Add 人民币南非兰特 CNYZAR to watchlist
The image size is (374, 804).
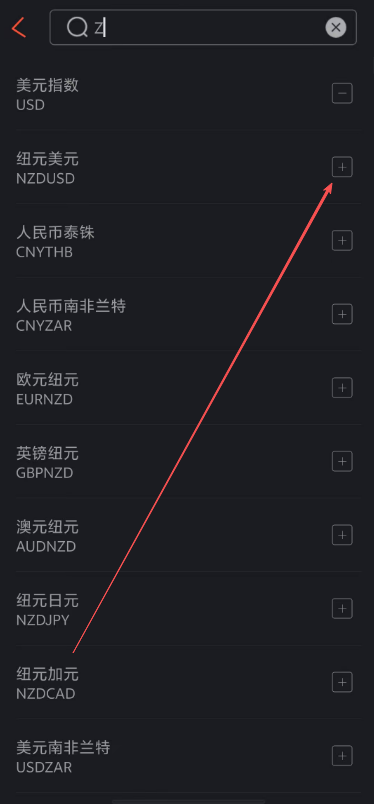[342, 314]
